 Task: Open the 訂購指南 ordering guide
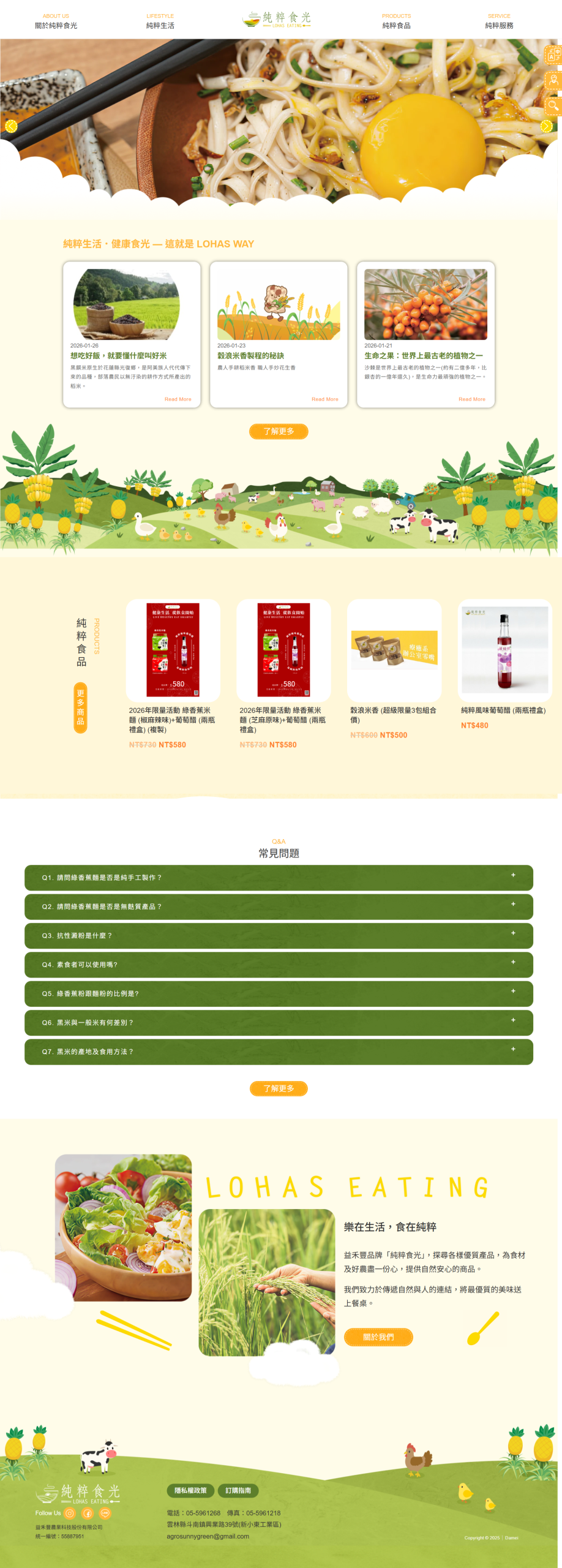pos(238,1490)
